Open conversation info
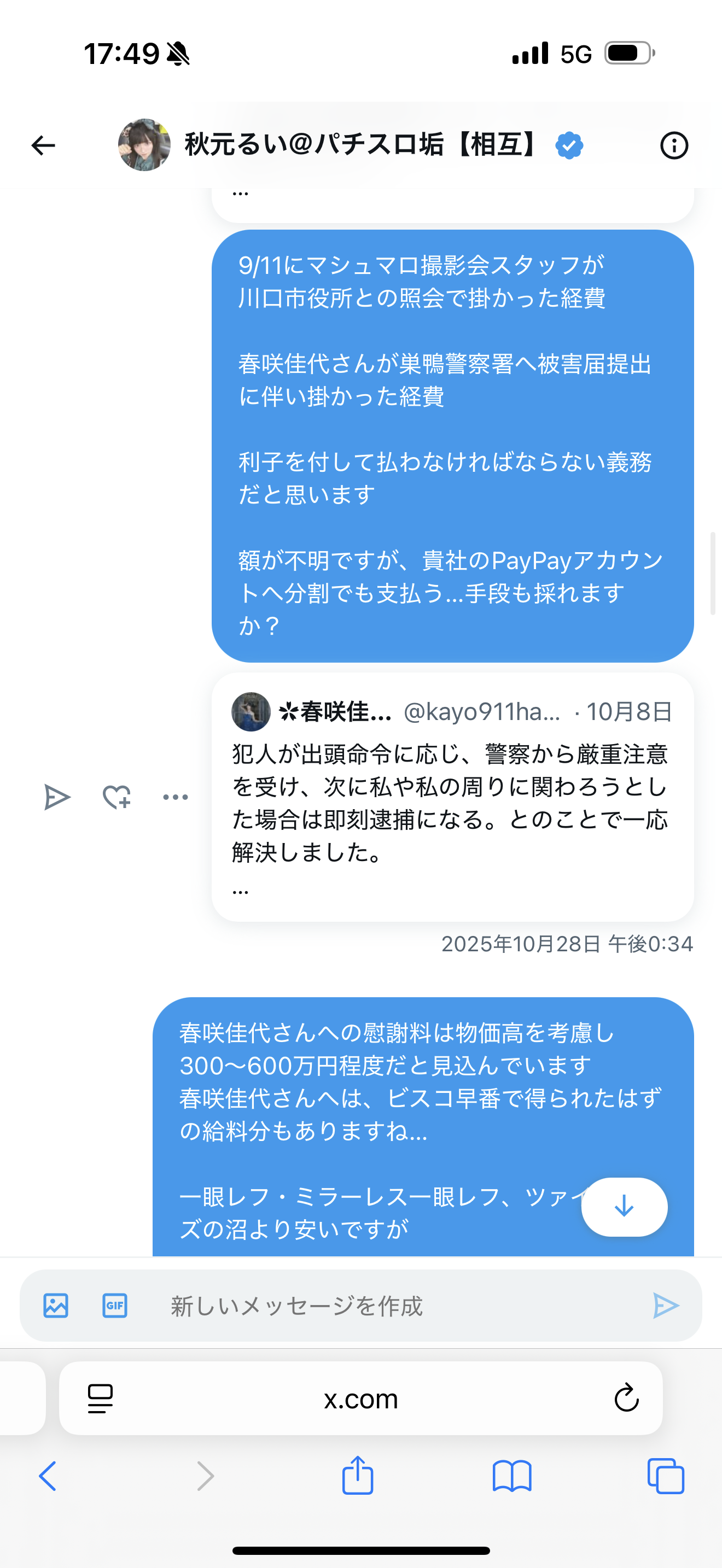This screenshot has height=1568, width=722. [x=674, y=145]
